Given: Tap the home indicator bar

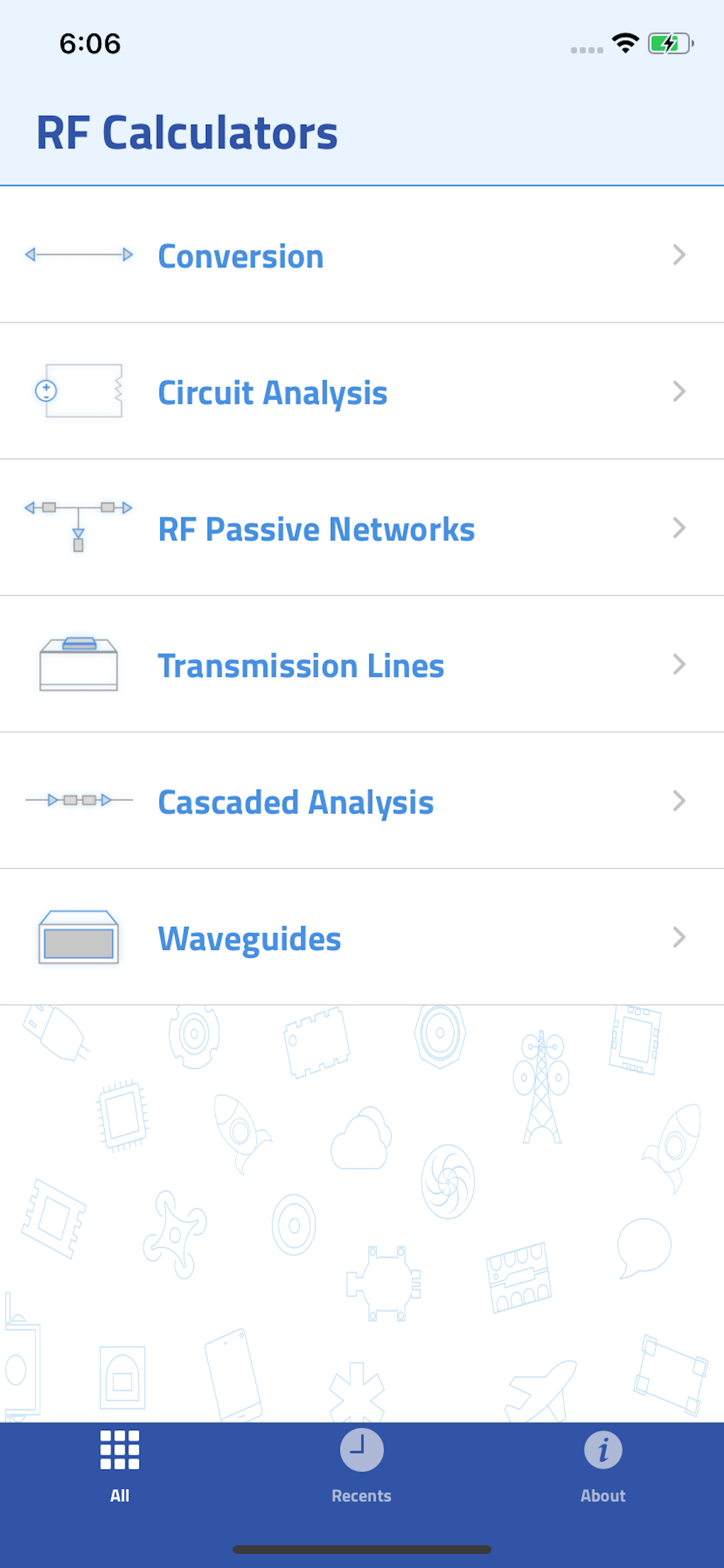Looking at the screenshot, I should (362, 1547).
